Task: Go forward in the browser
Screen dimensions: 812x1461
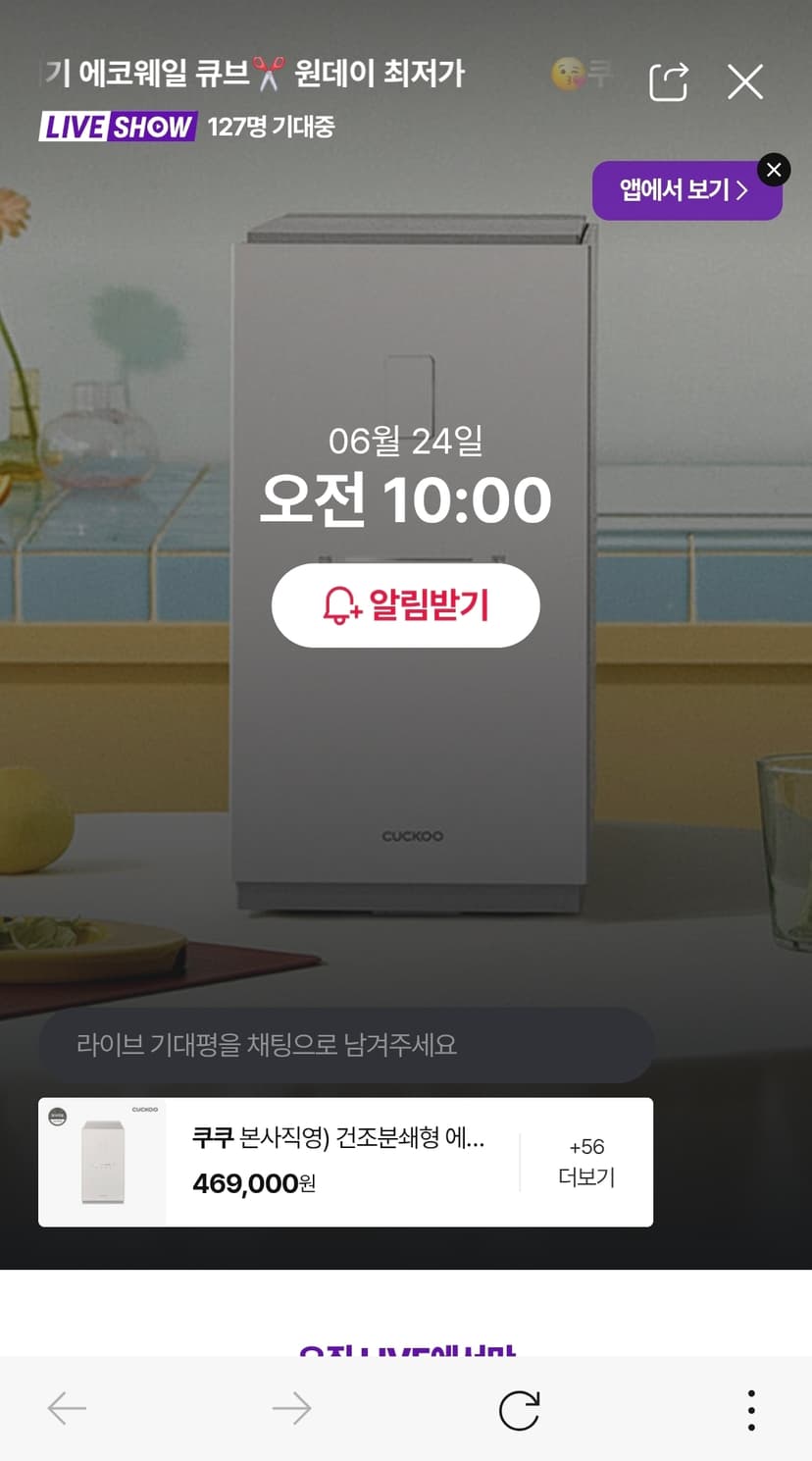Action: [x=292, y=1409]
